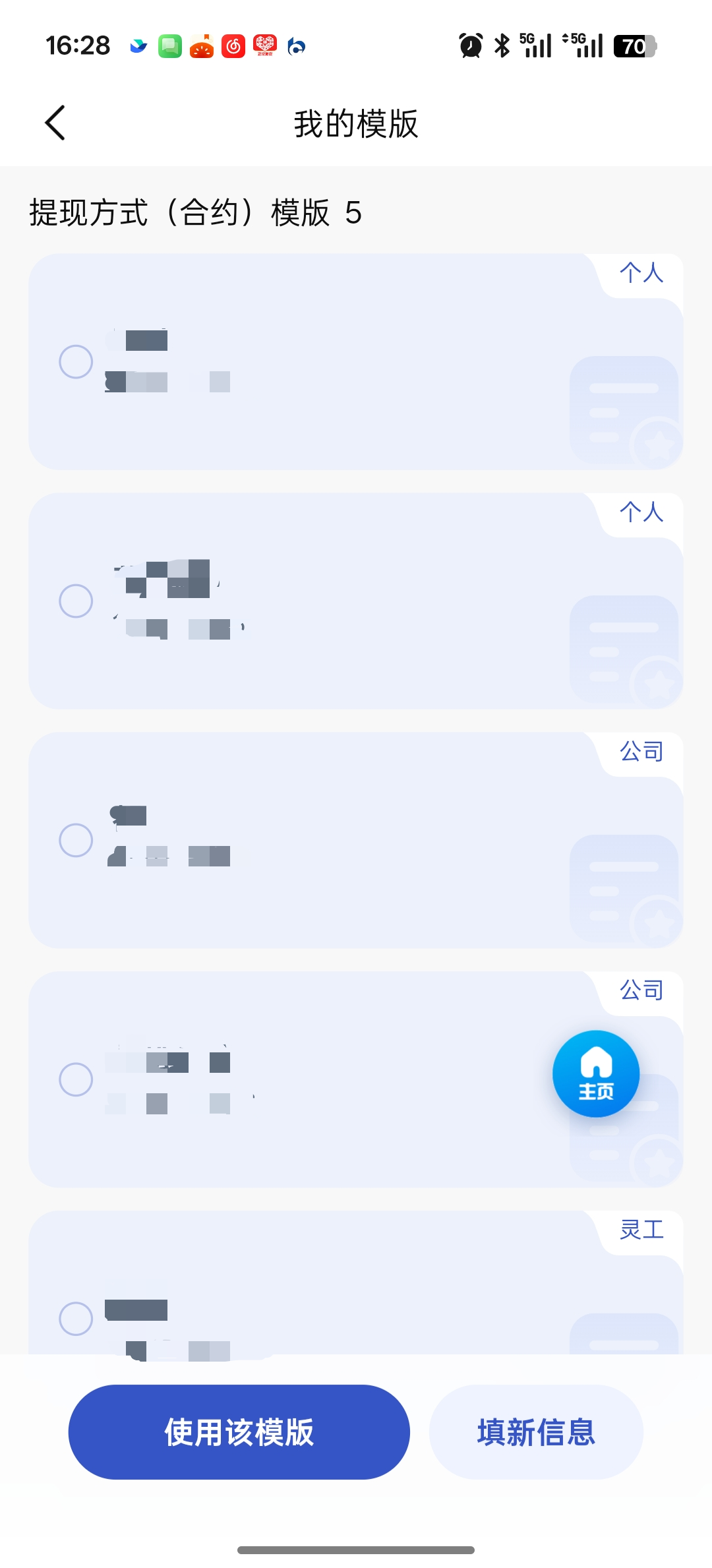Select the first 公司 template radio button

[76, 840]
